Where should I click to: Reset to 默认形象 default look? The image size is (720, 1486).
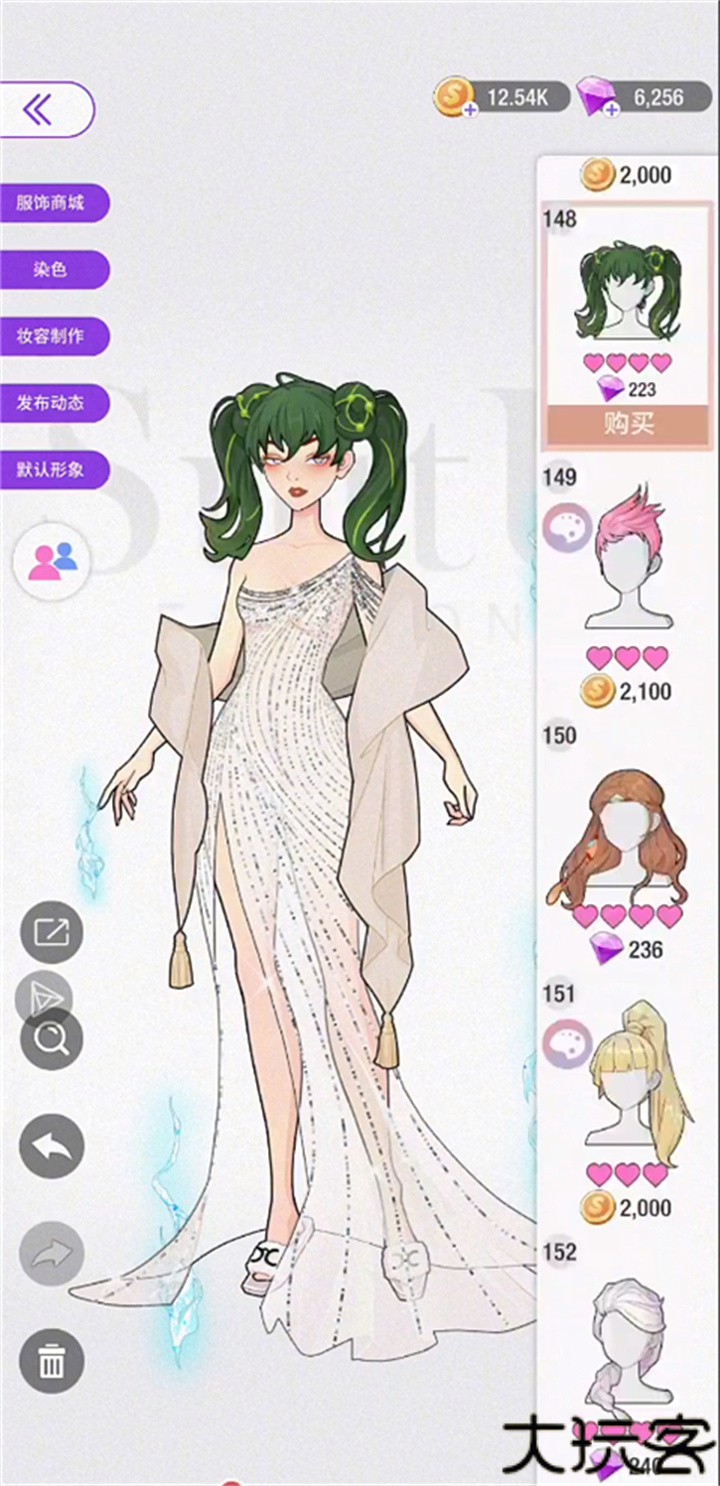point(50,470)
